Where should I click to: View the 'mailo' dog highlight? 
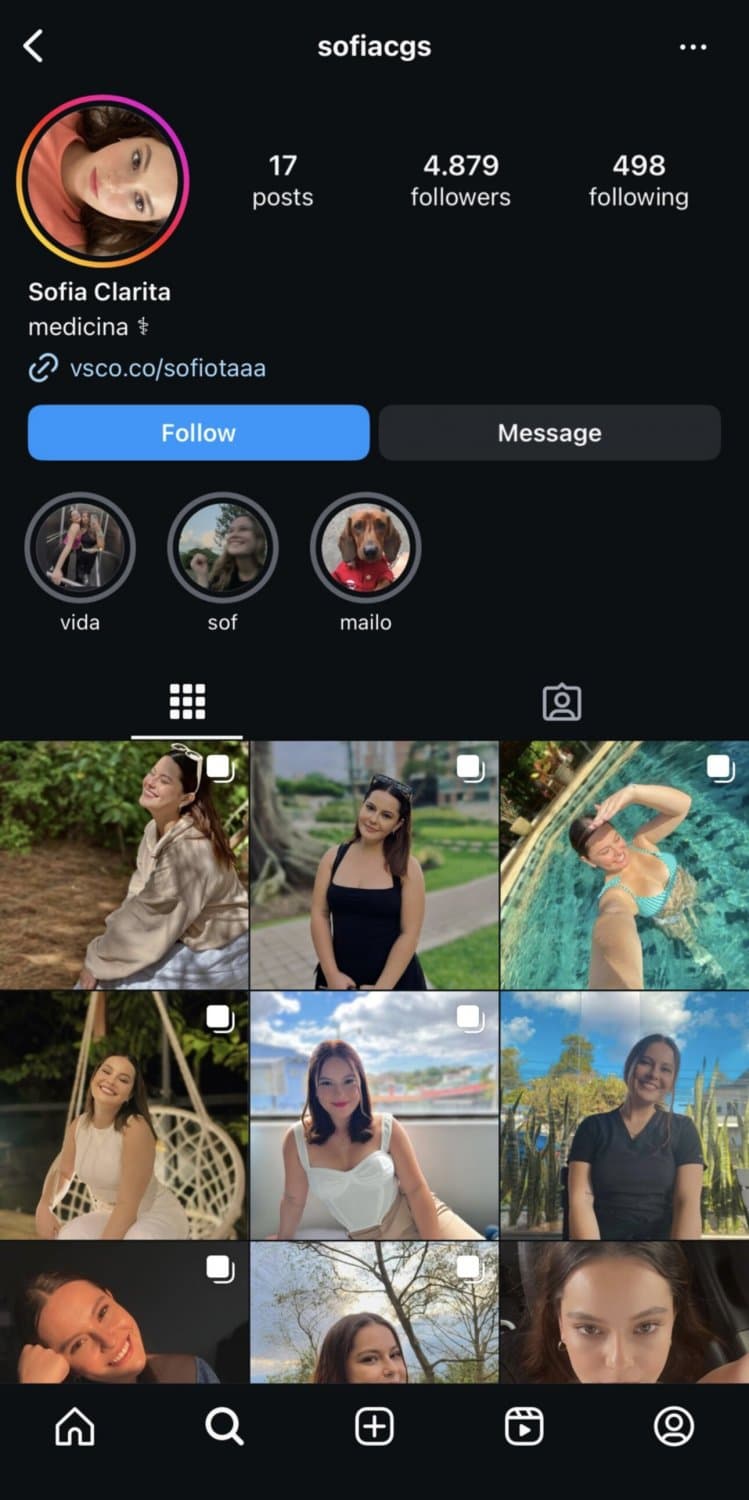click(365, 547)
